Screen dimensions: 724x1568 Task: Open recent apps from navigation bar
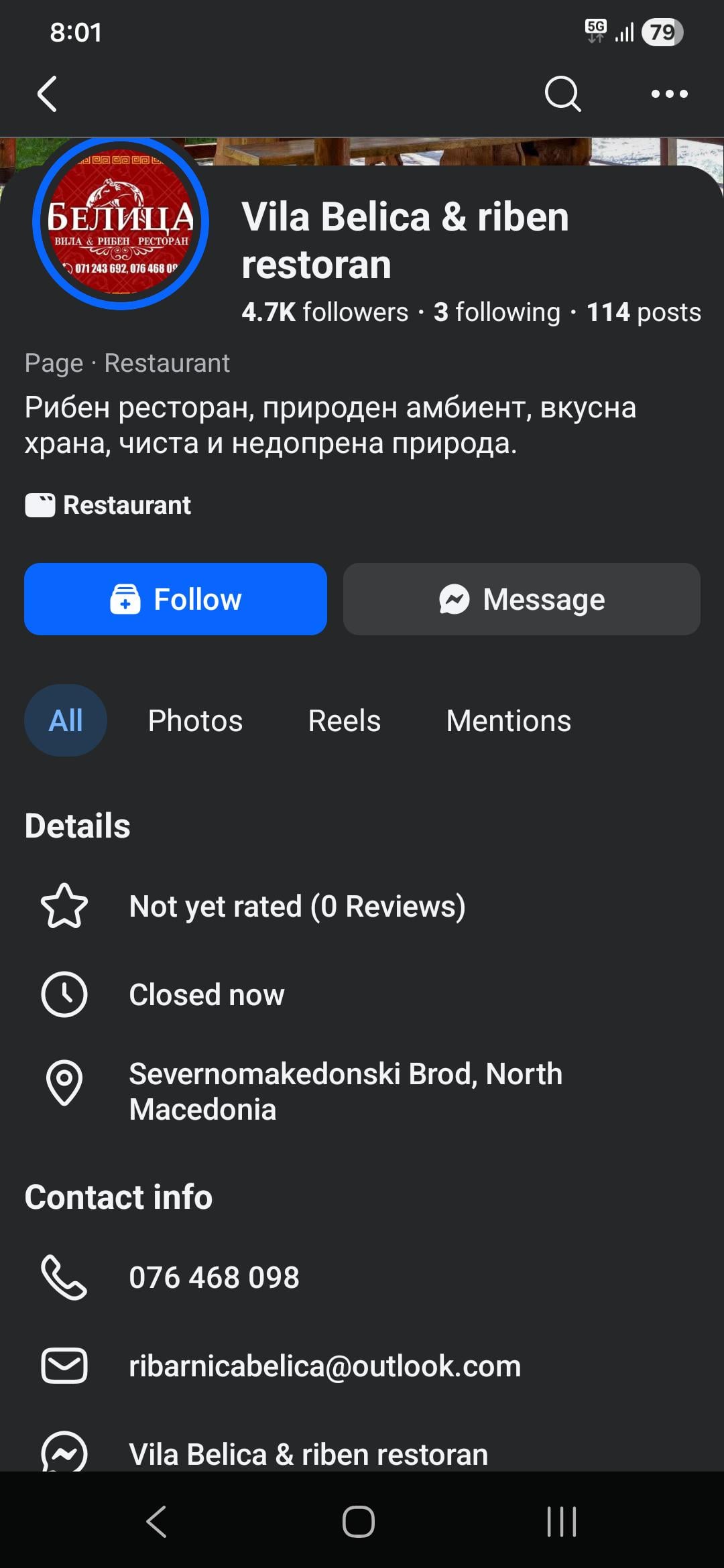click(x=561, y=1521)
